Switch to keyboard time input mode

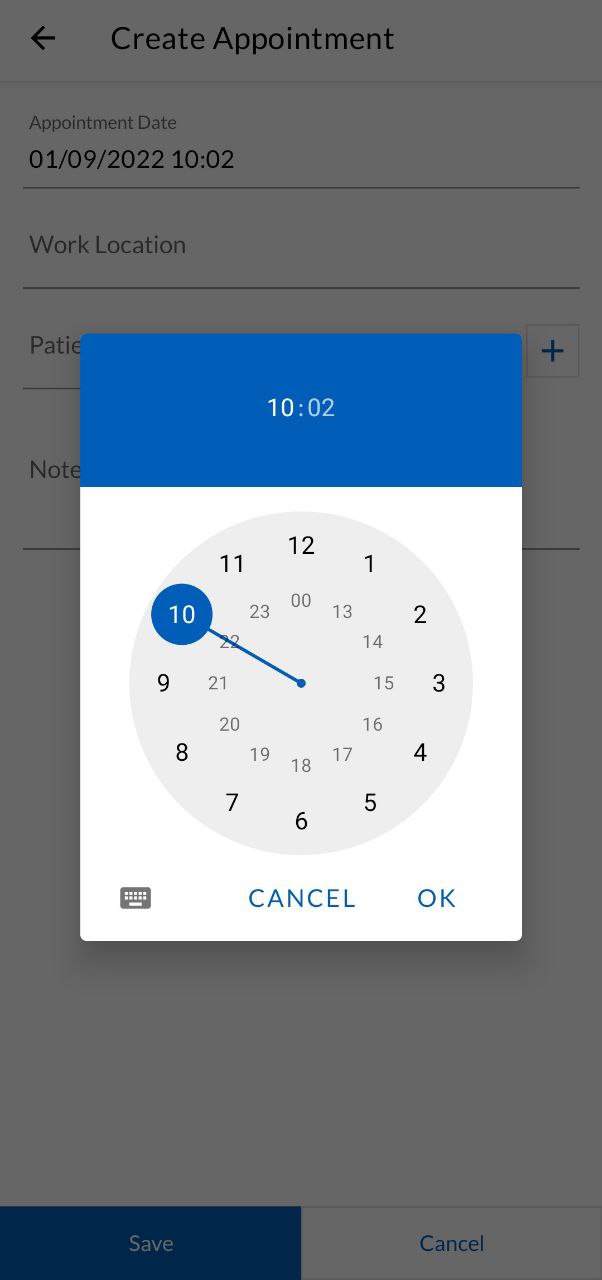pos(136,898)
